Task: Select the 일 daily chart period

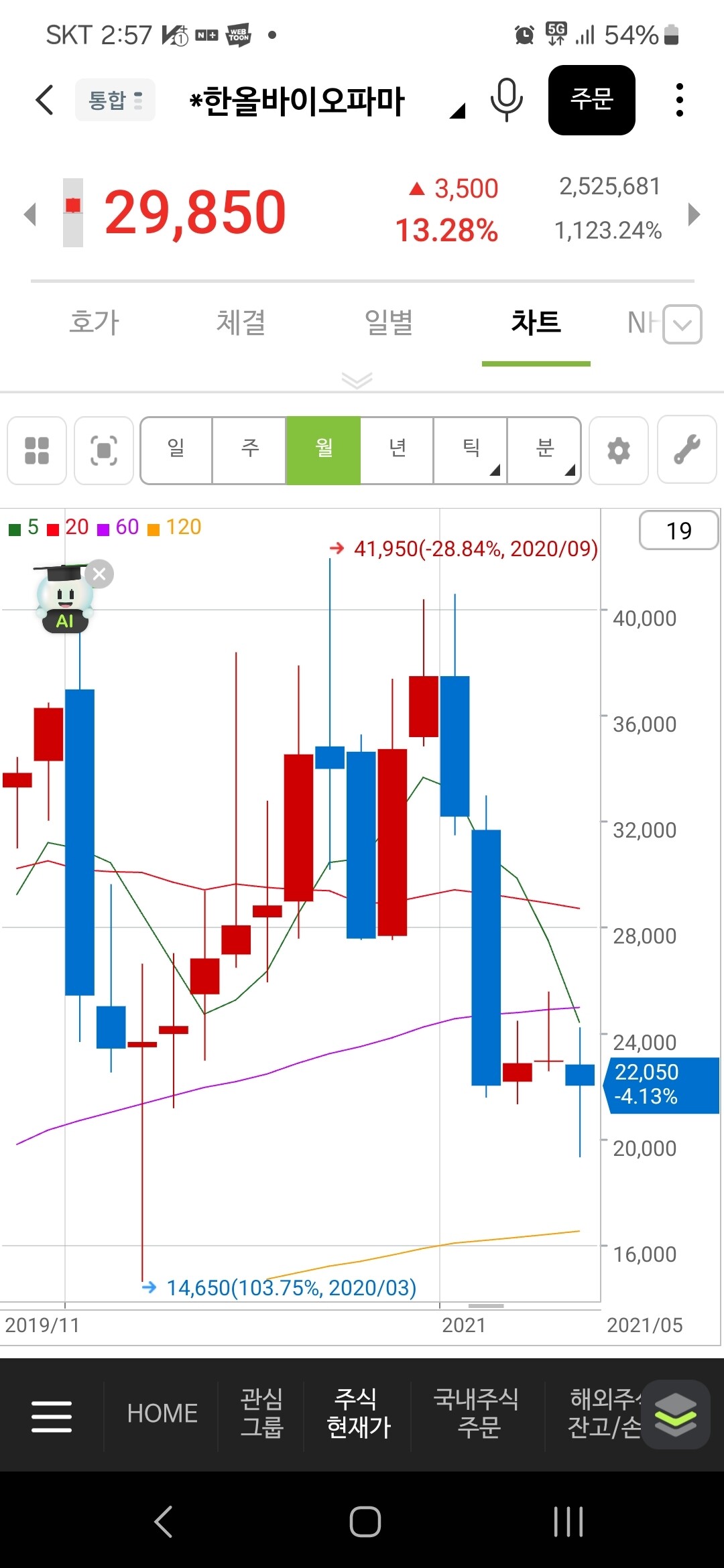Action: [x=176, y=450]
